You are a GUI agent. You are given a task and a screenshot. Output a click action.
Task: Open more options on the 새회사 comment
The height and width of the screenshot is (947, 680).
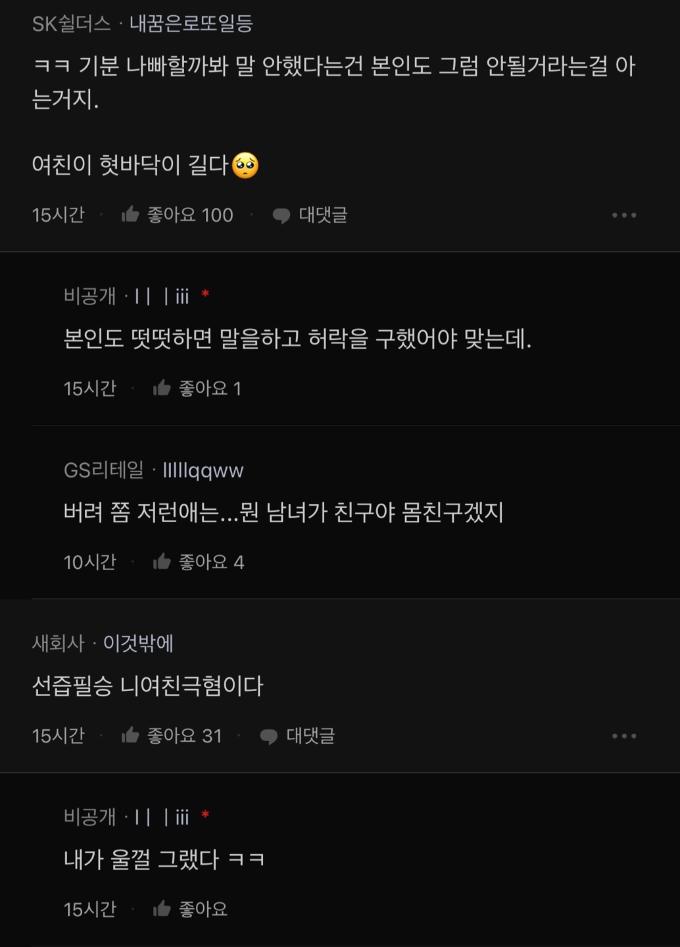(624, 736)
